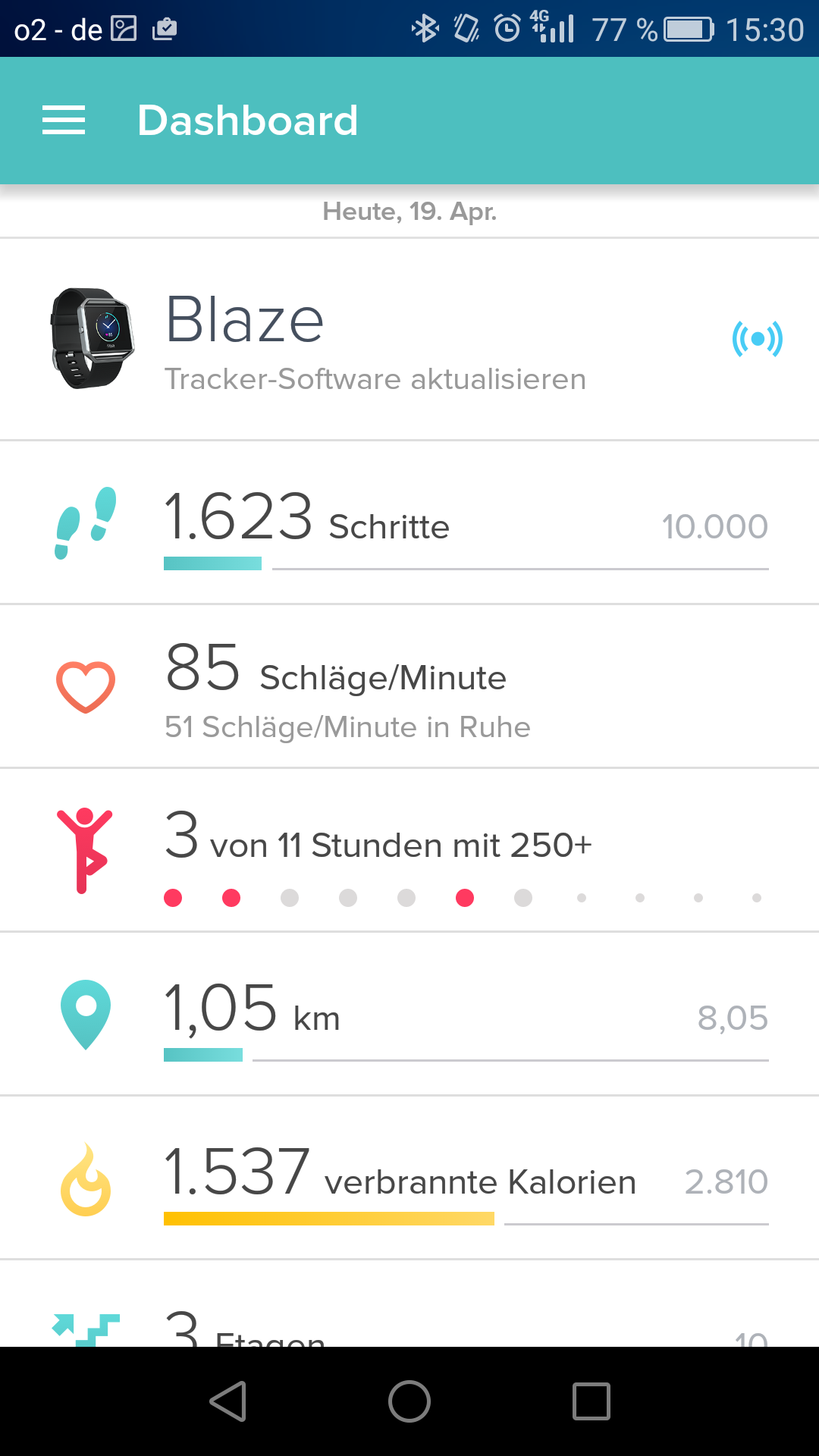This screenshot has height=1456, width=819.
Task: Open the Blaze tracker device row
Action: [x=409, y=339]
